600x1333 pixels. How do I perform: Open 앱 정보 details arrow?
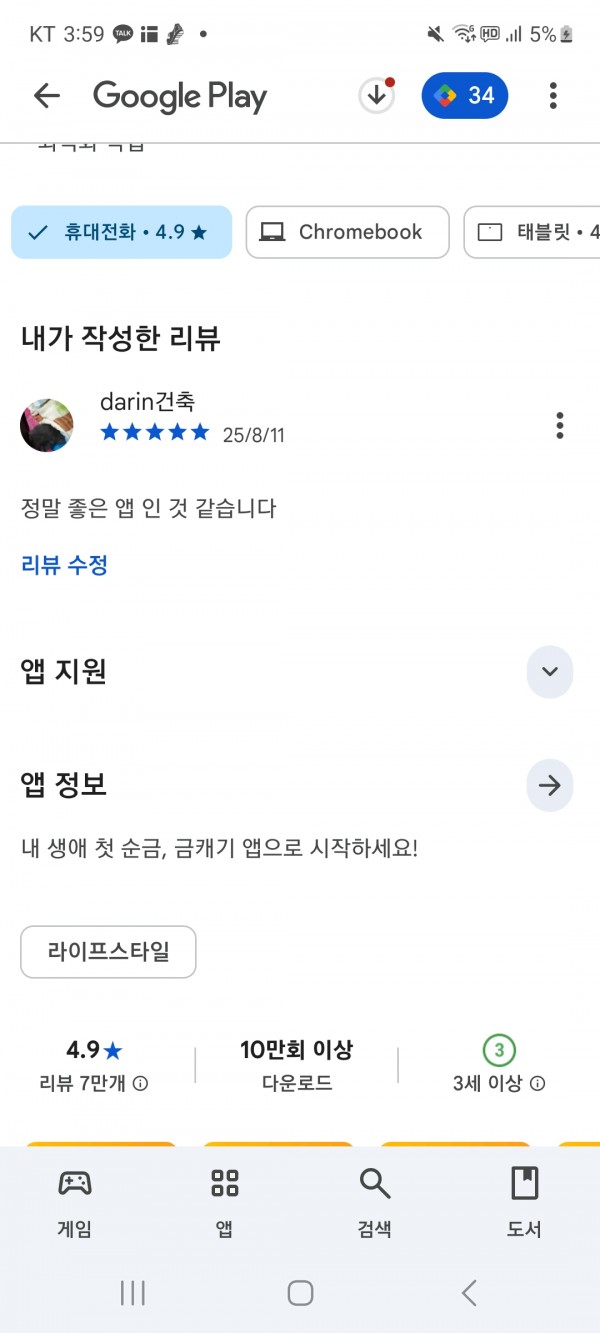pyautogui.click(x=550, y=786)
